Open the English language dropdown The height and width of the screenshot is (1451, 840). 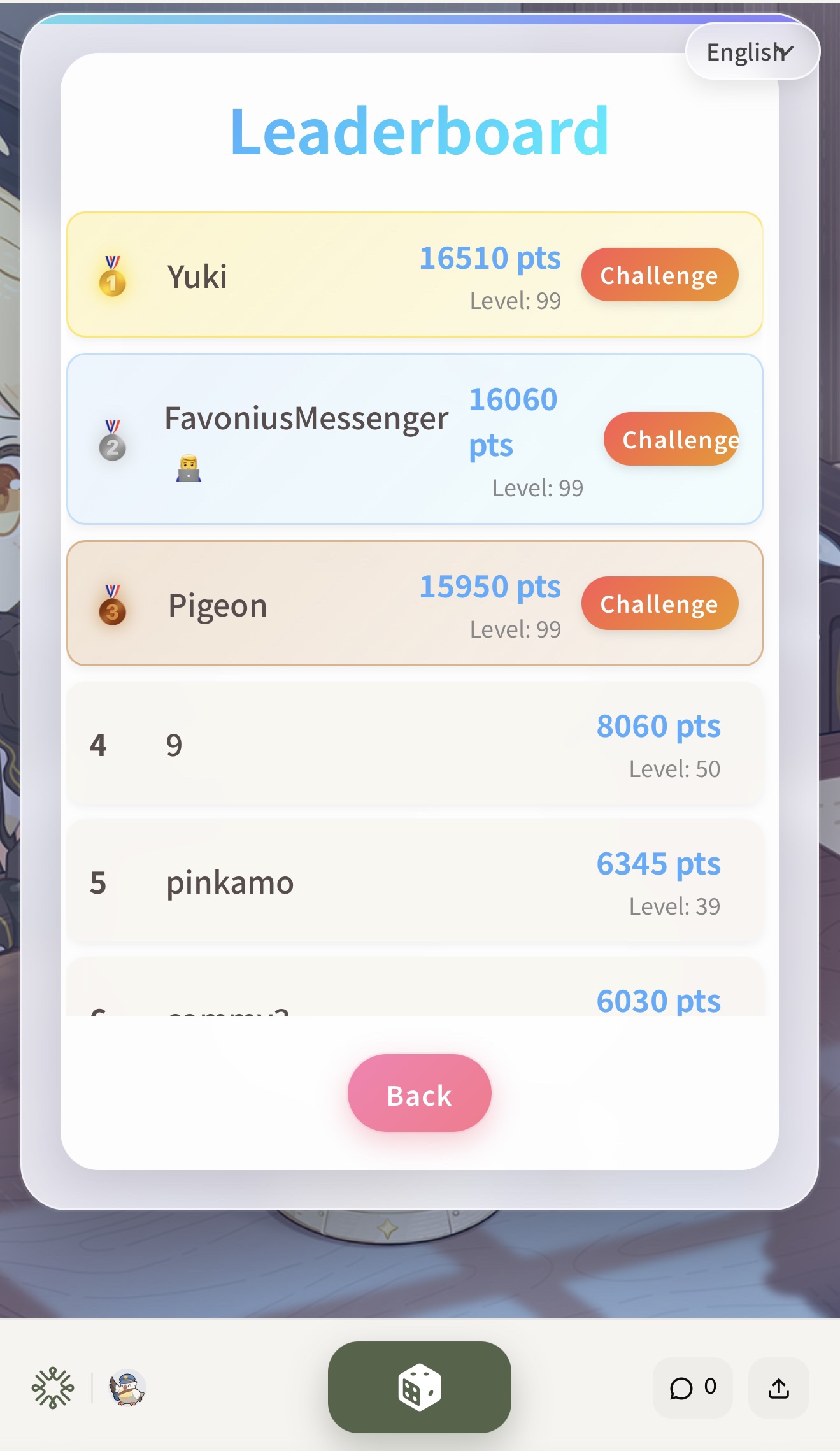coord(751,52)
